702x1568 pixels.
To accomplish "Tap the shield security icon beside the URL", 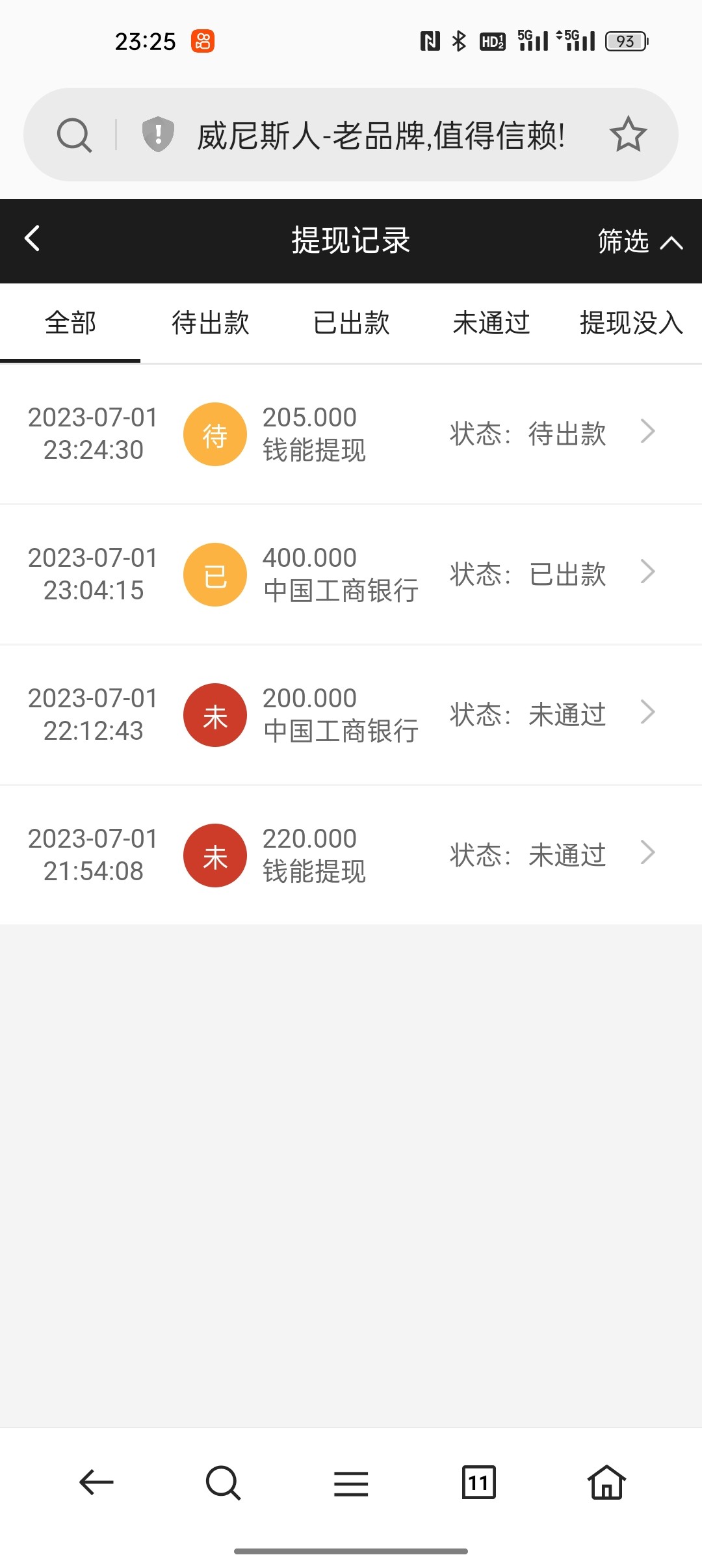I will tap(156, 134).
